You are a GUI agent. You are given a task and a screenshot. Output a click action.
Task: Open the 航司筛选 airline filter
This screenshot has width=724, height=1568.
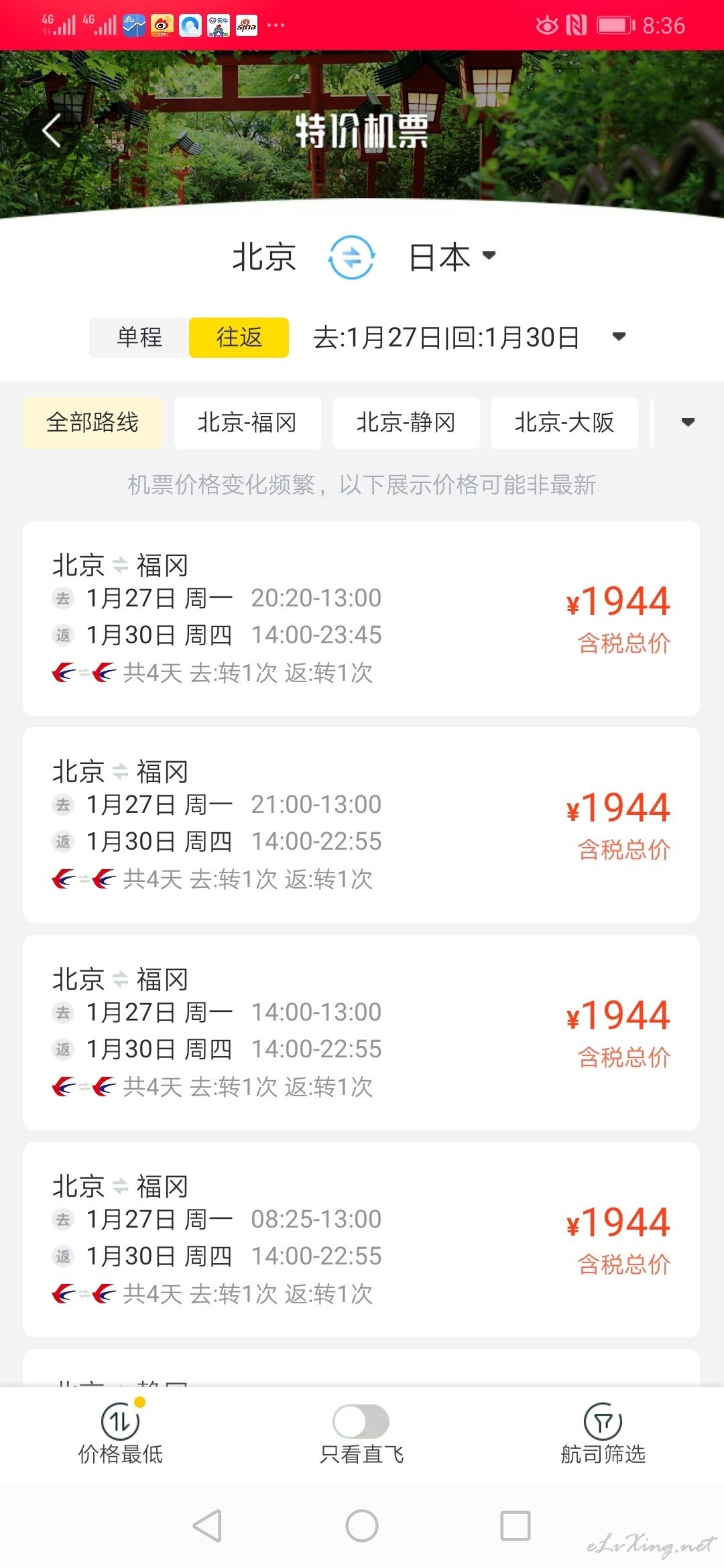pyautogui.click(x=603, y=1433)
